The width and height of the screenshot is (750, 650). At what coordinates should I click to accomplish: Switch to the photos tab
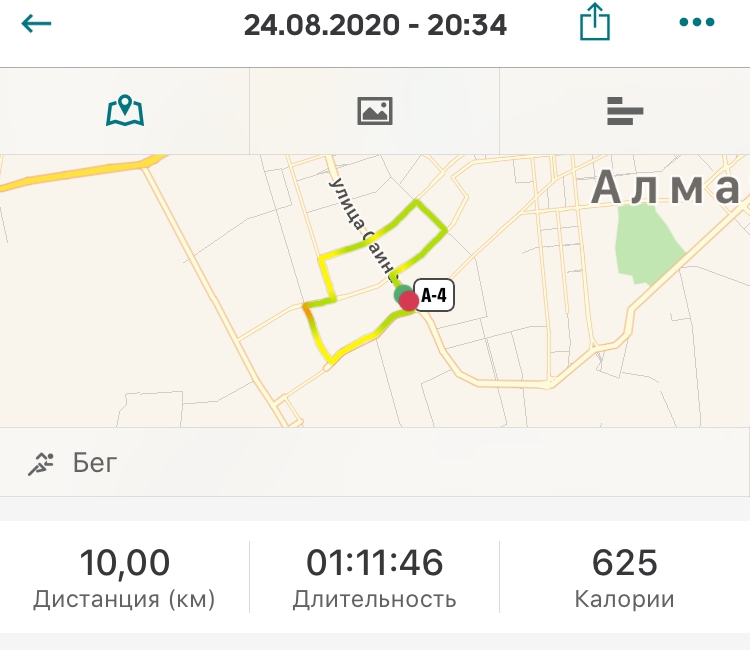pyautogui.click(x=375, y=110)
